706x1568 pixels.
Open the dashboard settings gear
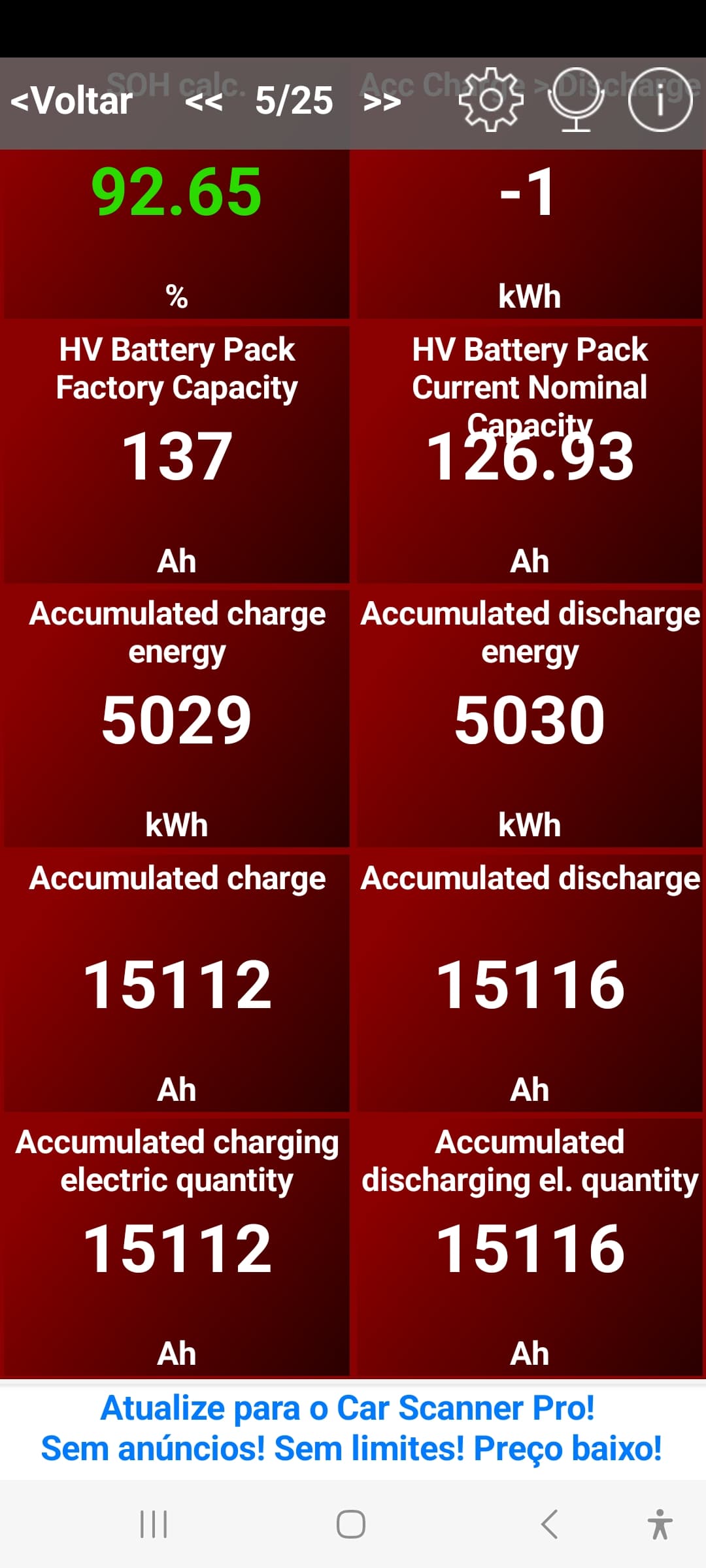(x=491, y=99)
